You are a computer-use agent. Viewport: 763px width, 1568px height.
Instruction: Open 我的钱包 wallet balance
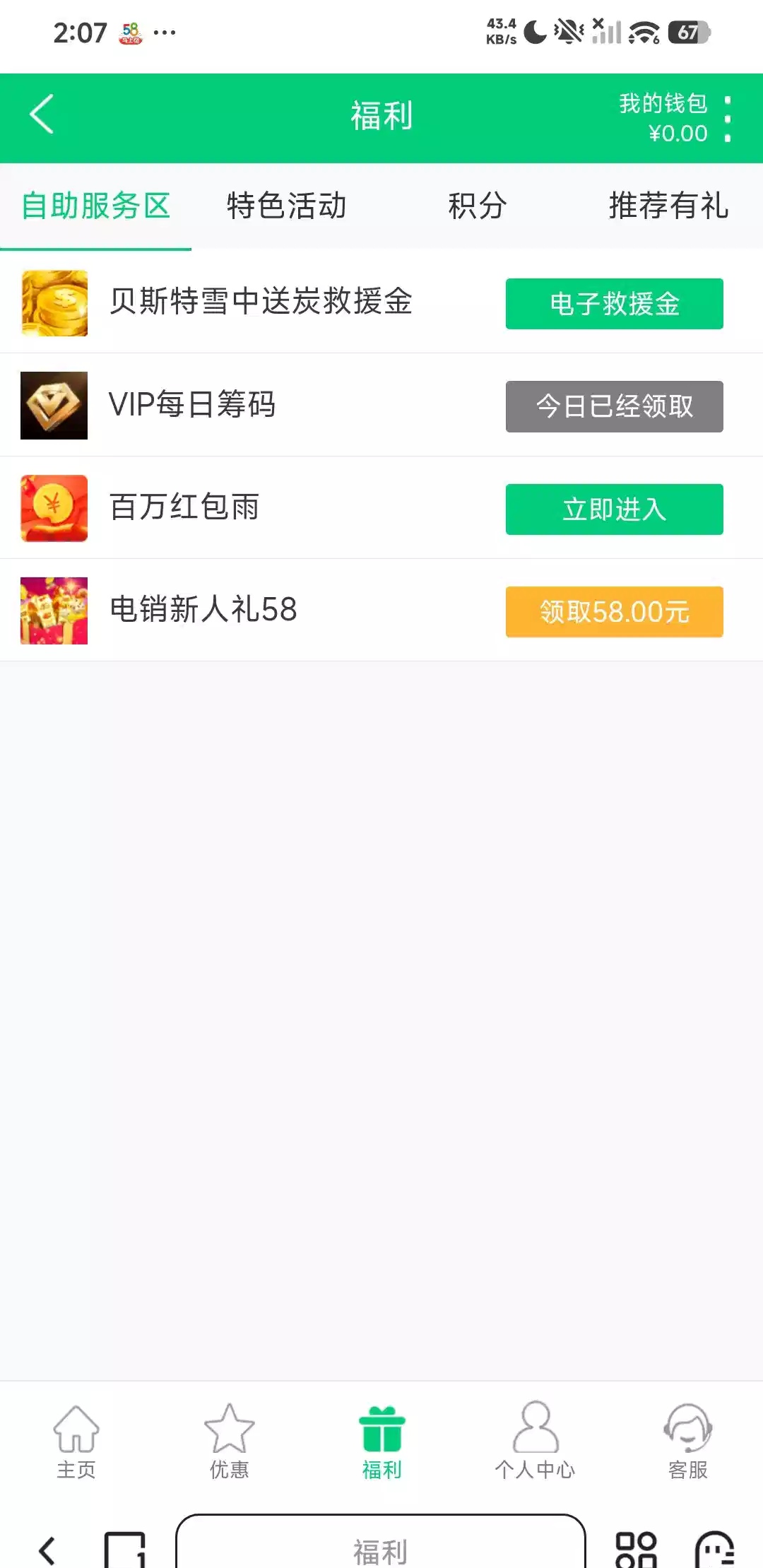click(663, 118)
